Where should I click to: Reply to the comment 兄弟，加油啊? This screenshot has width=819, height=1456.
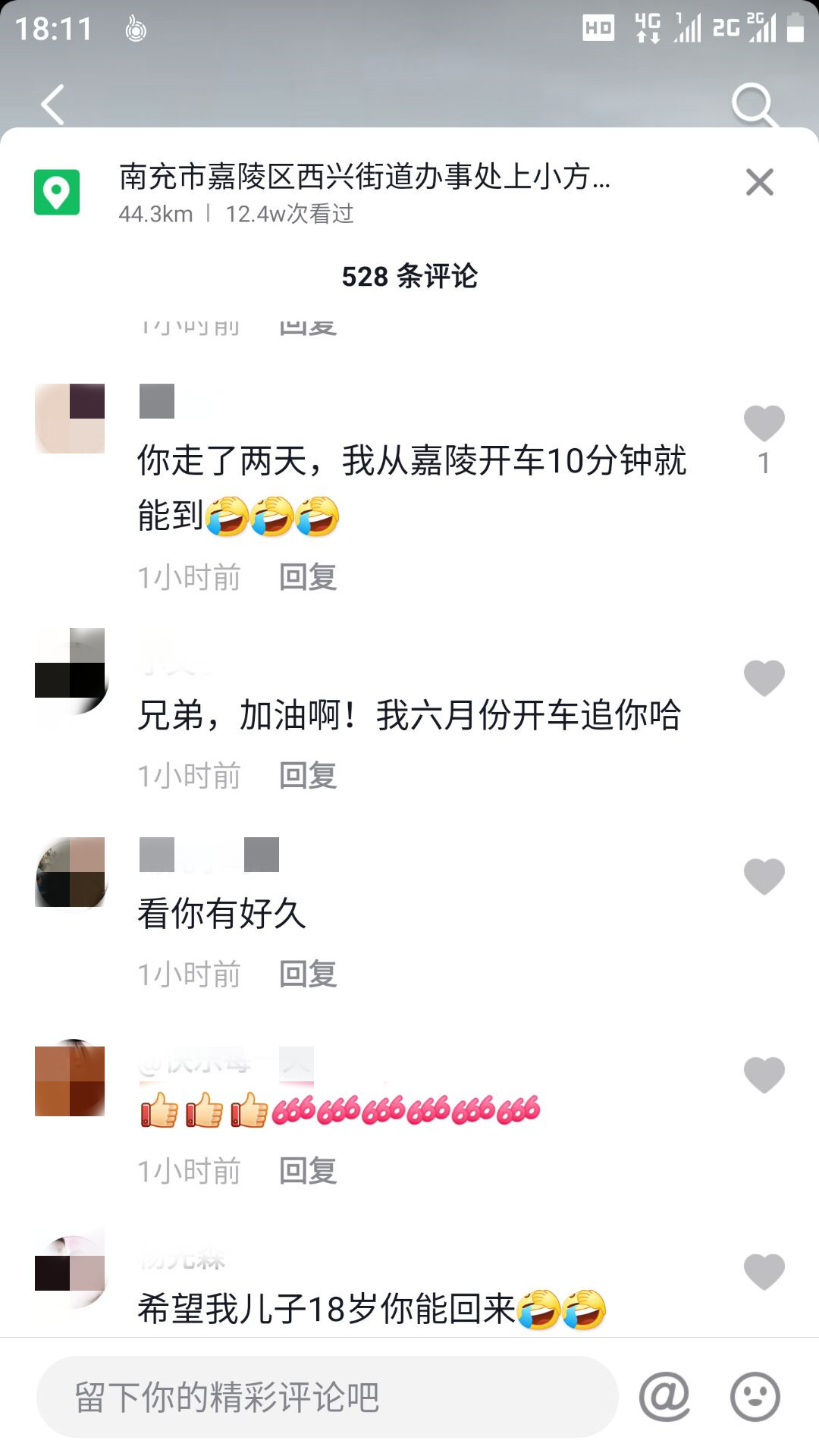coord(308,776)
